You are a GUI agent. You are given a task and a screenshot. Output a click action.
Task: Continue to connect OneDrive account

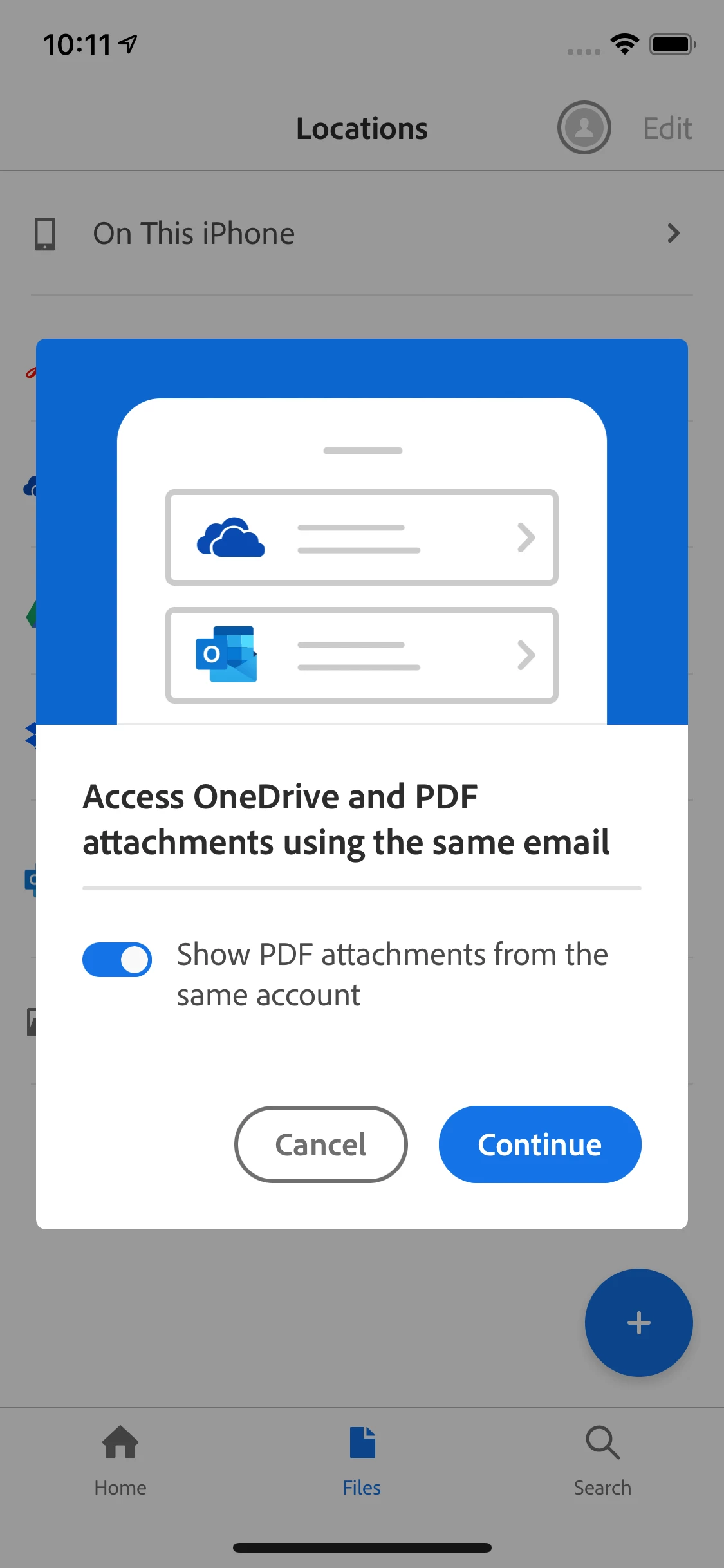coord(539,1144)
